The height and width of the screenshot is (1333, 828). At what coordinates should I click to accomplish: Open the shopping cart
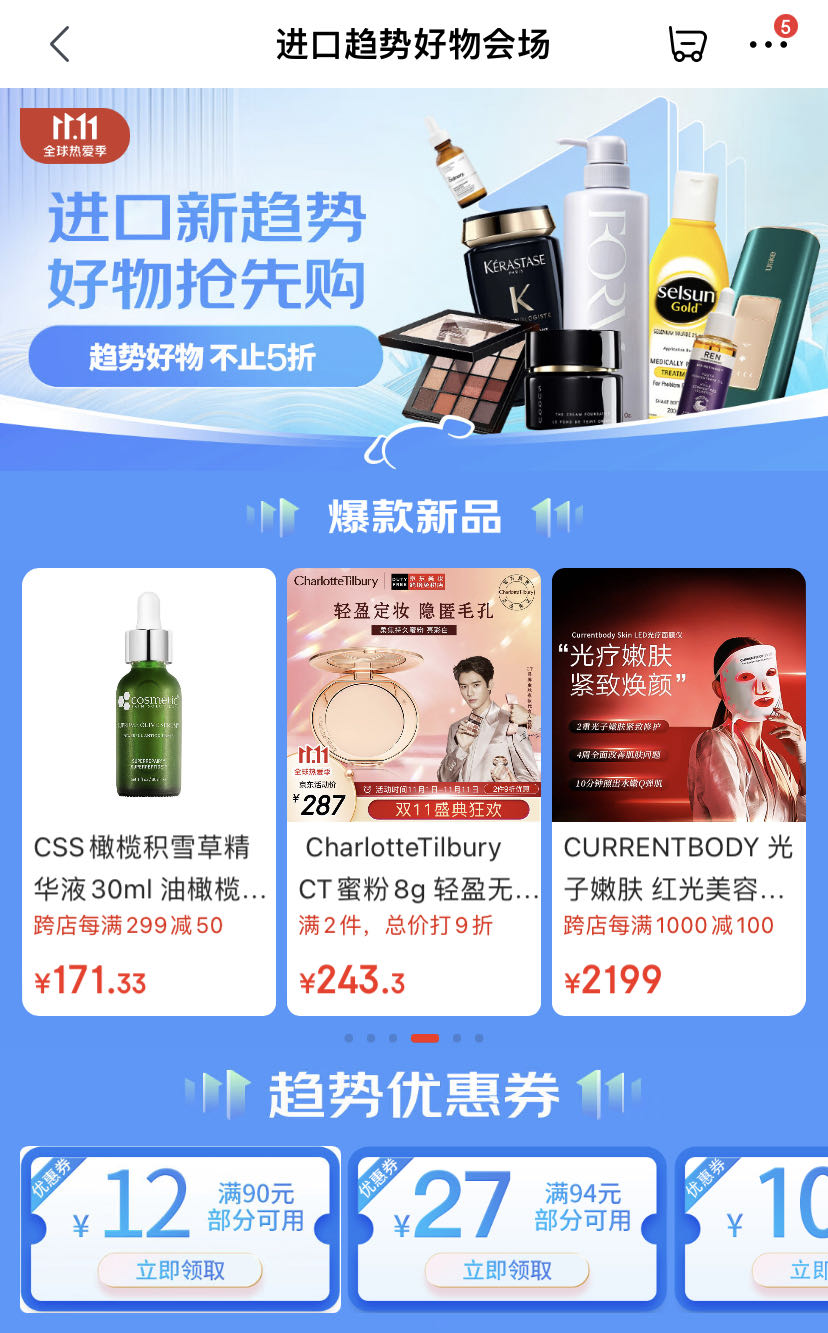click(x=687, y=44)
